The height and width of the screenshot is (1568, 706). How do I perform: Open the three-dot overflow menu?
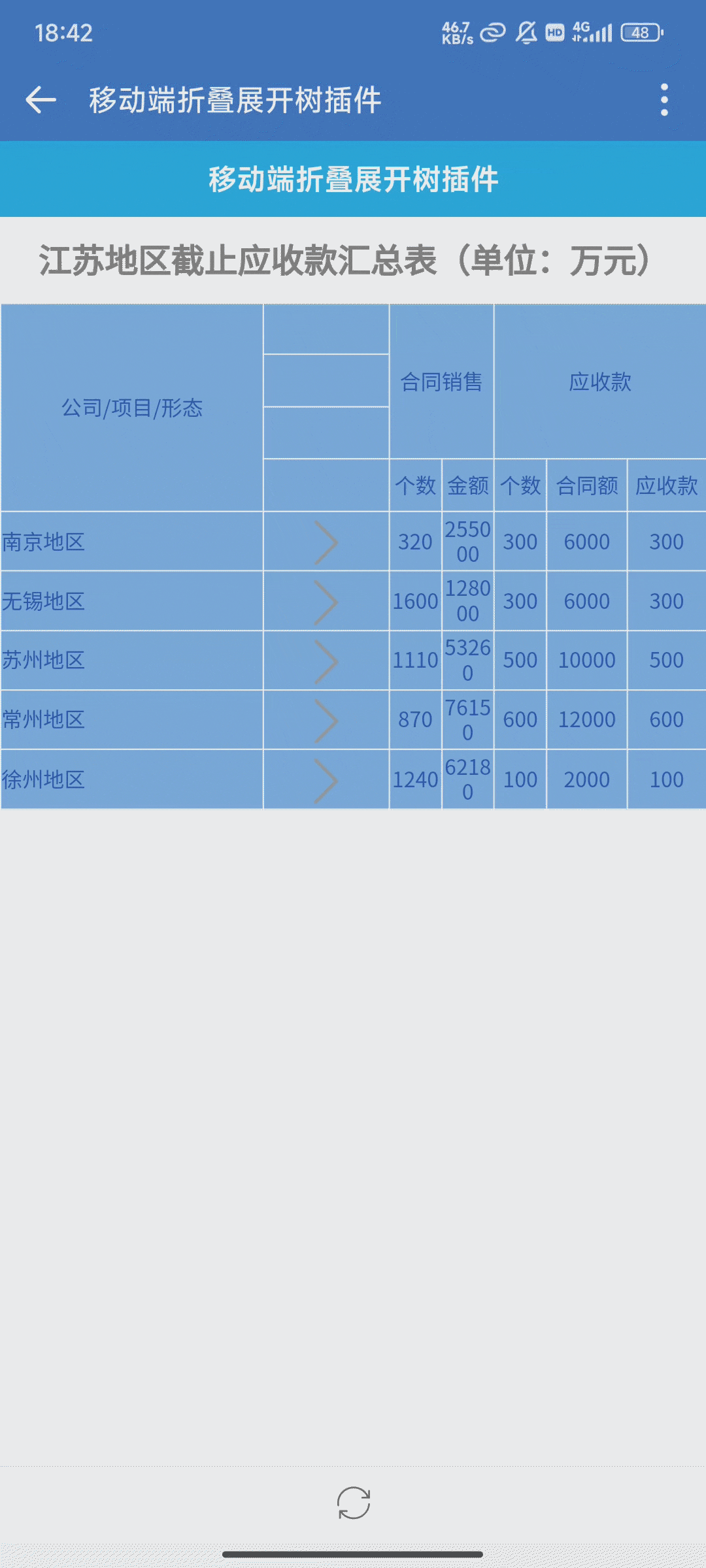(664, 100)
